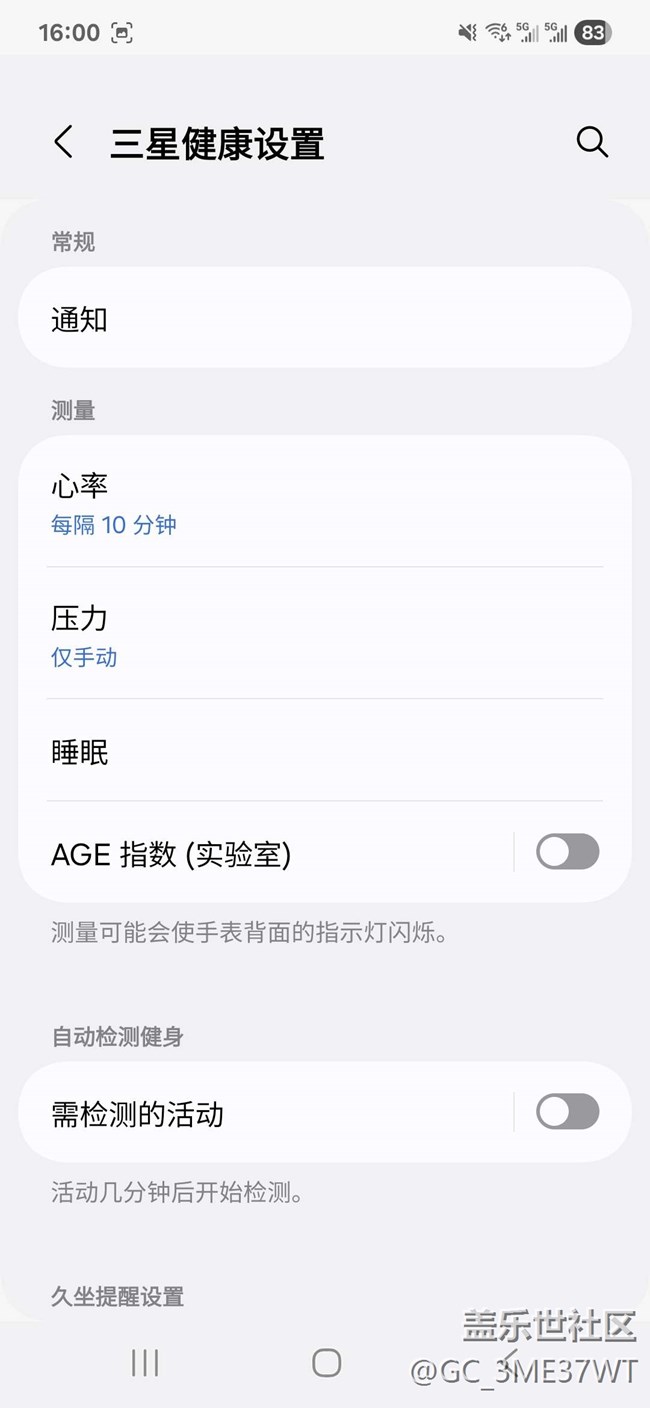Tap the system home button
The width and height of the screenshot is (650, 1408).
coord(326,1362)
